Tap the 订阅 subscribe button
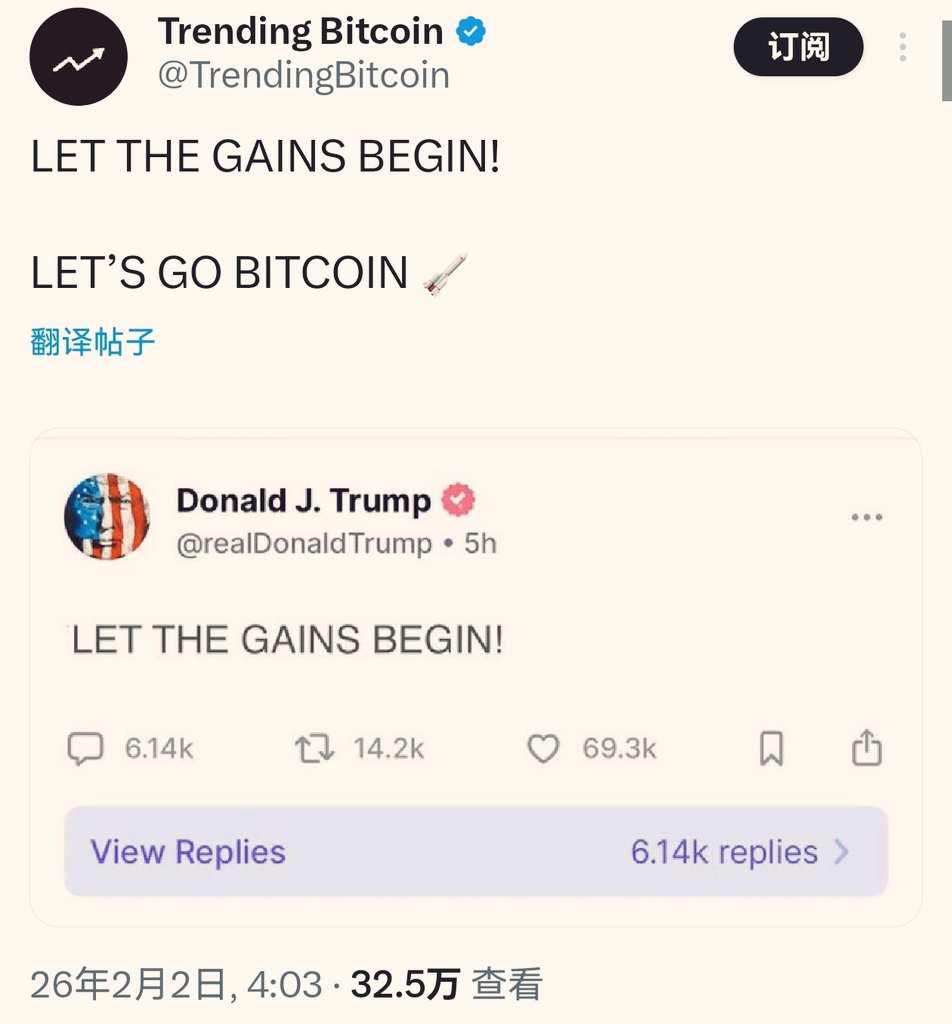Viewport: 952px width, 1024px height. pos(798,47)
